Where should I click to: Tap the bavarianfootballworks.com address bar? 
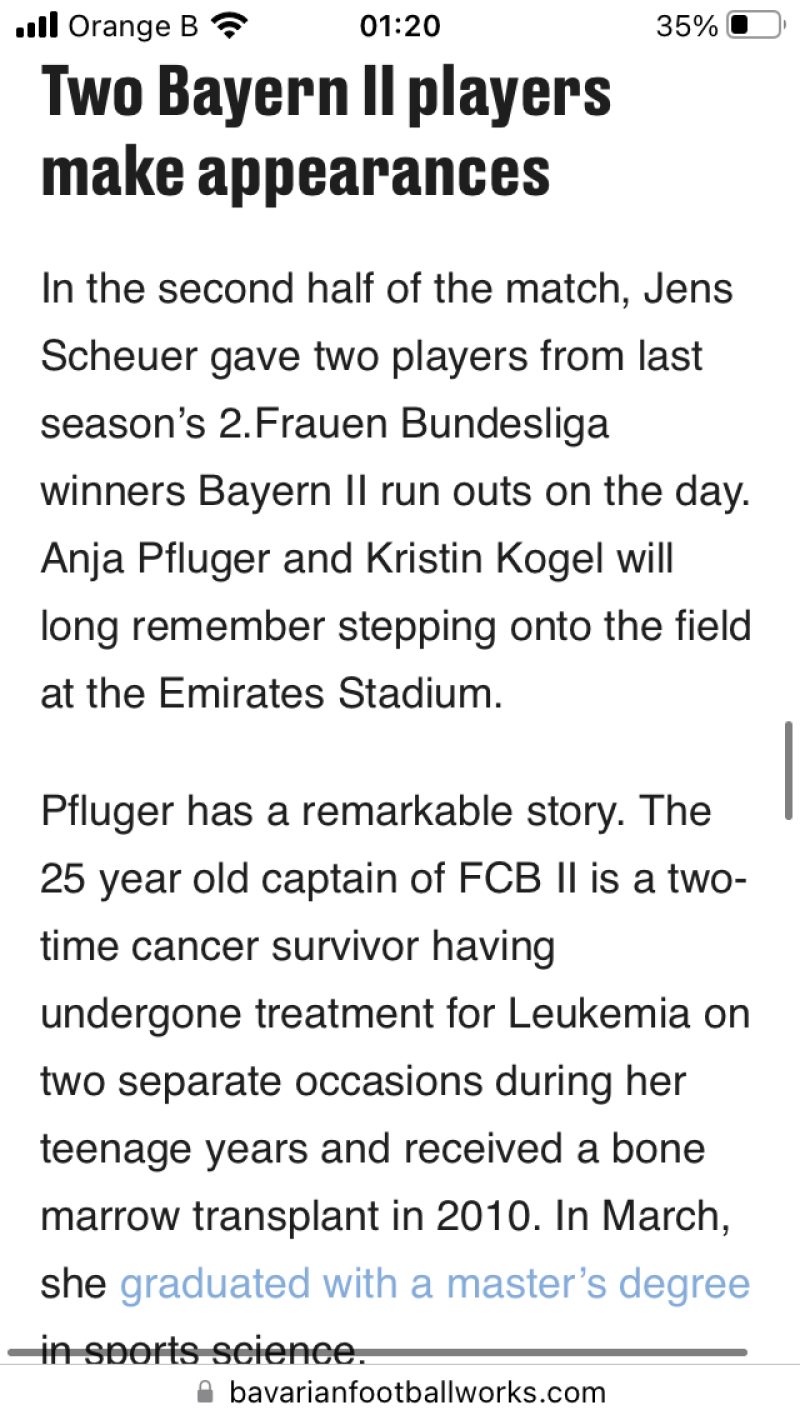[x=402, y=1391]
